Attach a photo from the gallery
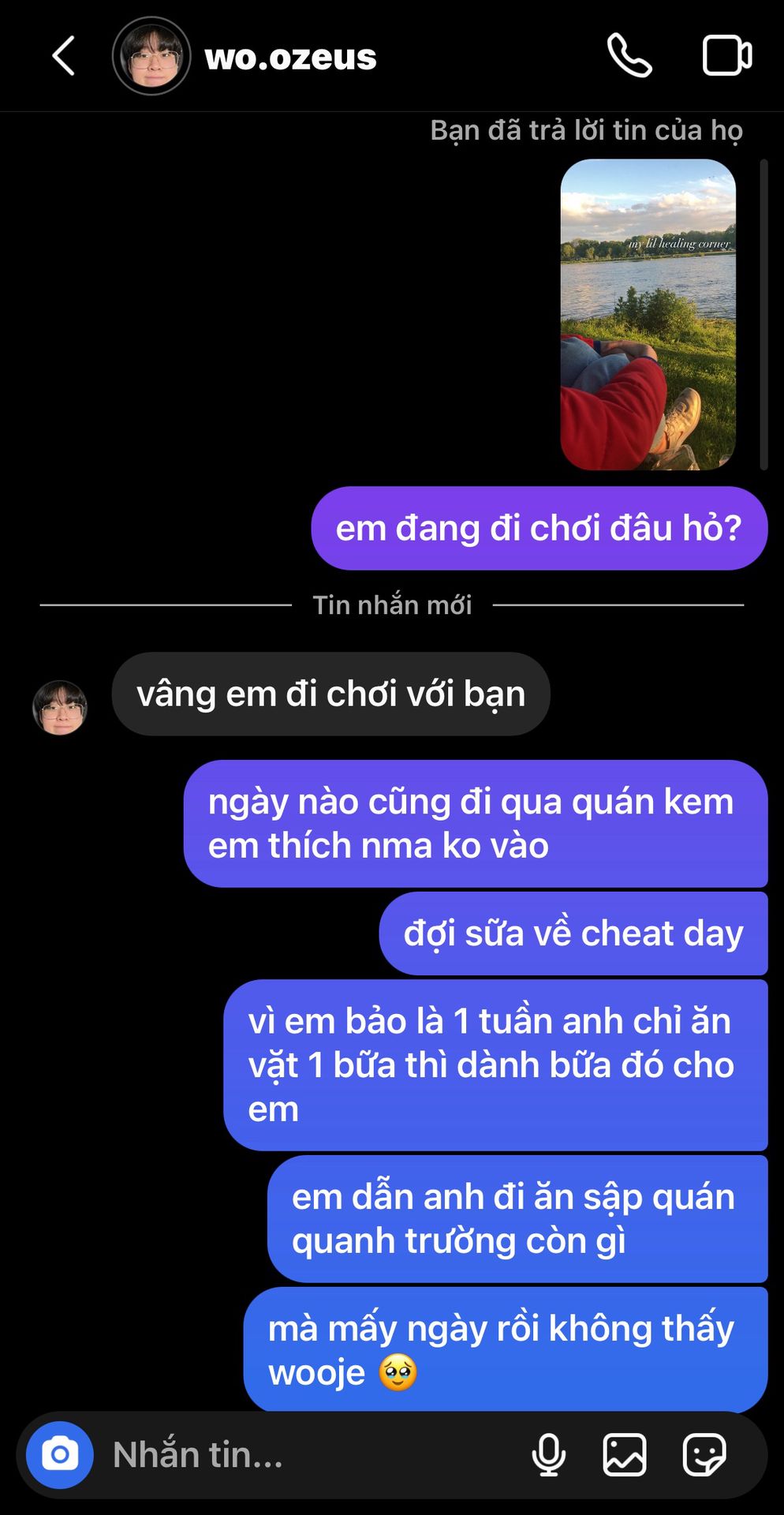784x1515 pixels. 625,1454
